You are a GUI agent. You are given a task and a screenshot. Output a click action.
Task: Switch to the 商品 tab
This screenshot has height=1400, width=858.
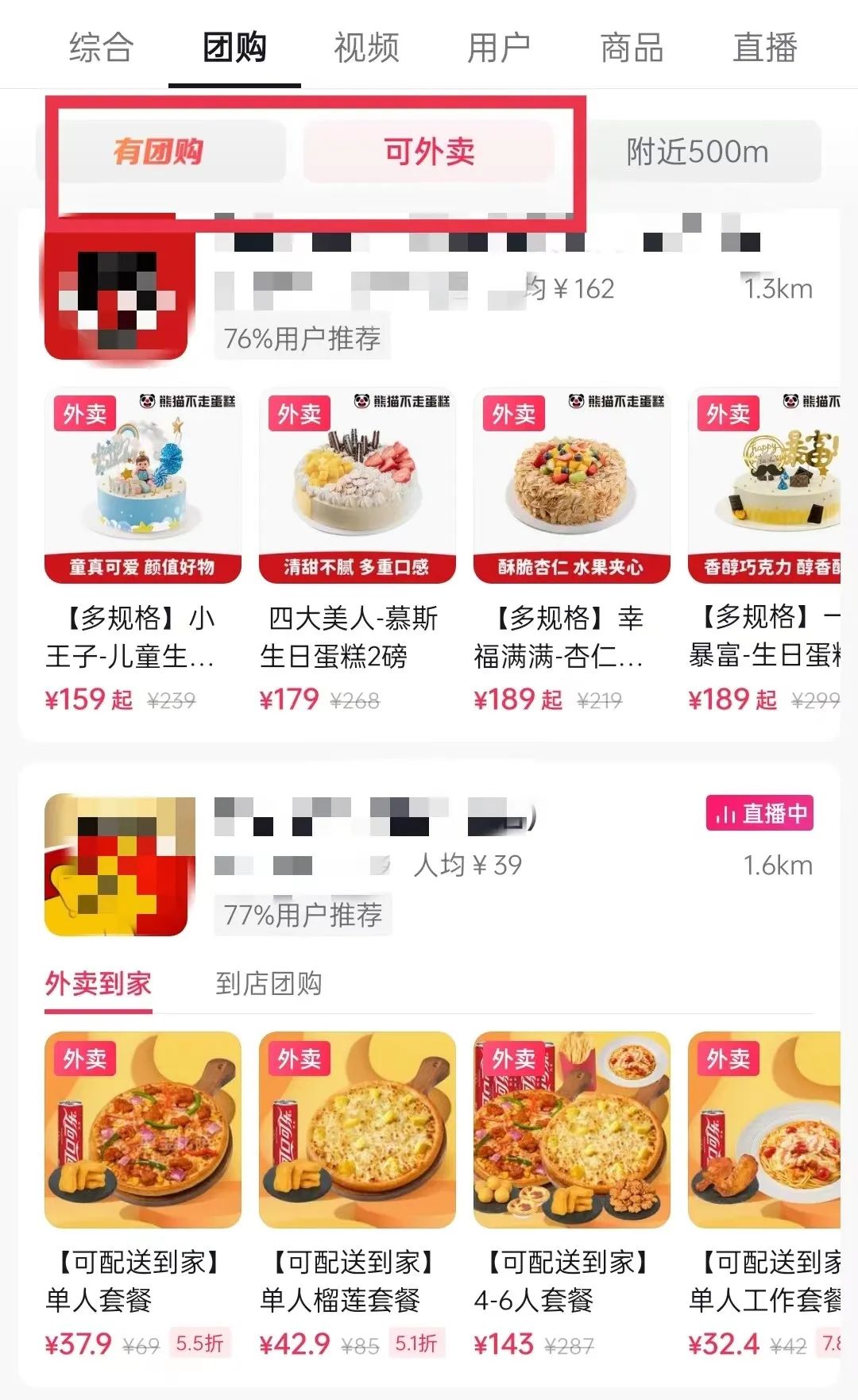[632, 47]
